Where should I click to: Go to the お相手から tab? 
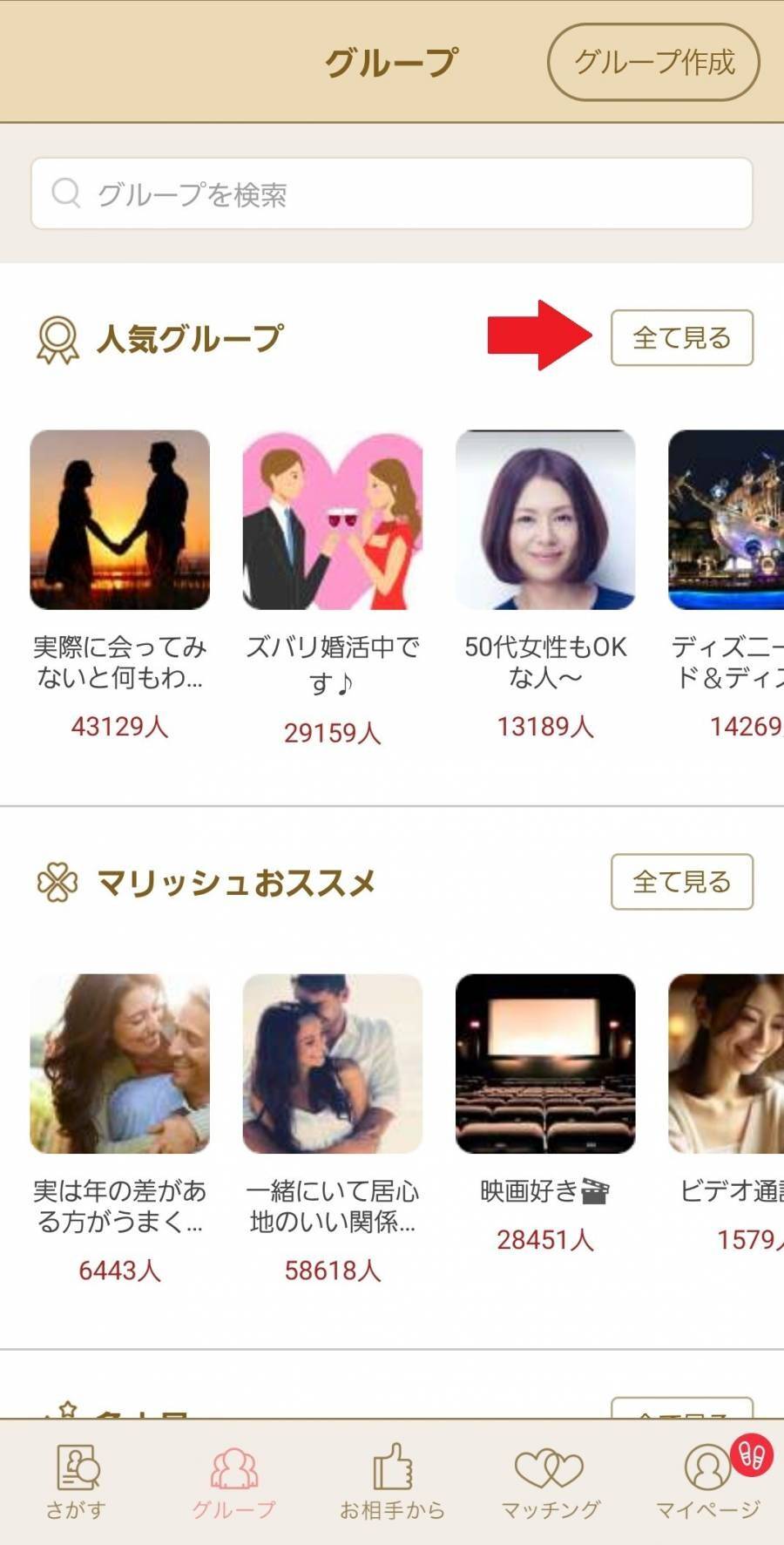pos(392,1481)
